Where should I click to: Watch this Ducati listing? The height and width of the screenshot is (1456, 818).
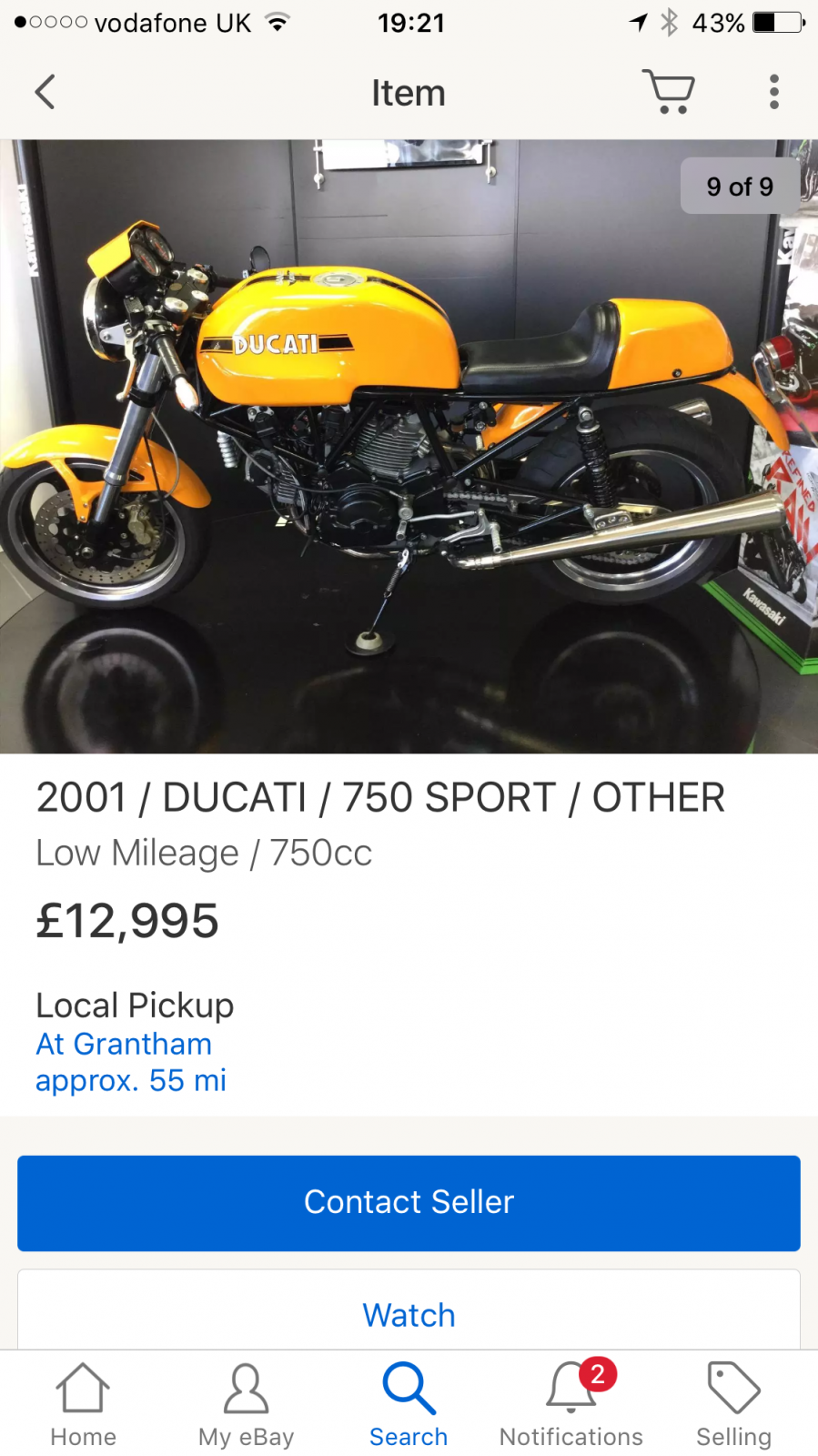pos(409,1315)
